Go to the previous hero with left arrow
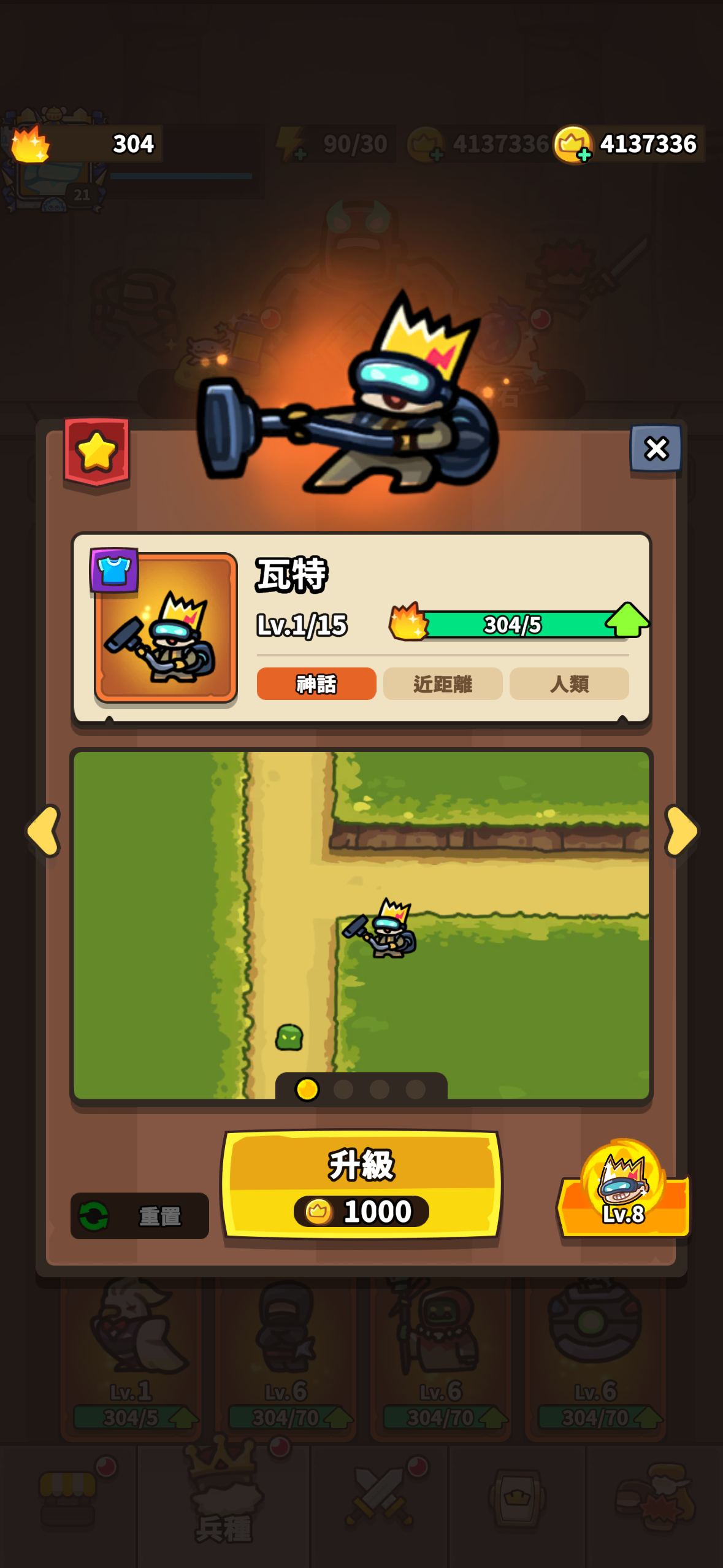723x1568 pixels. pos(43,831)
